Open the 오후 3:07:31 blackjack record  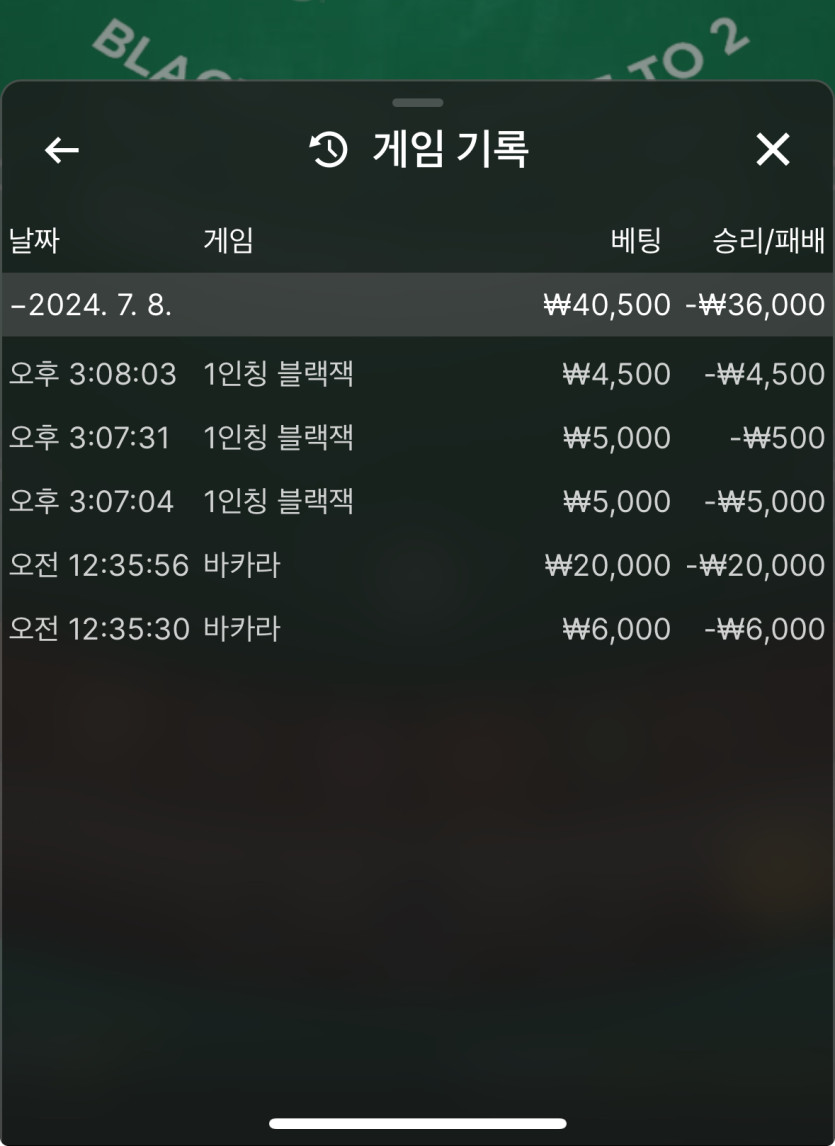coord(416,438)
